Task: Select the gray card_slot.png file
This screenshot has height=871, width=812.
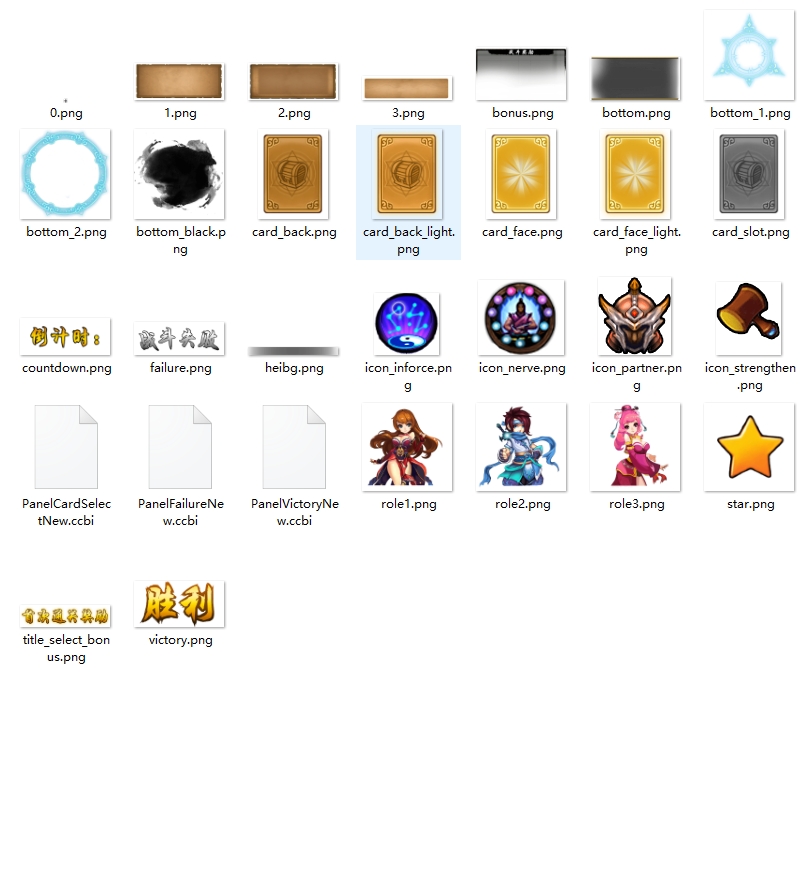Action: coord(750,175)
